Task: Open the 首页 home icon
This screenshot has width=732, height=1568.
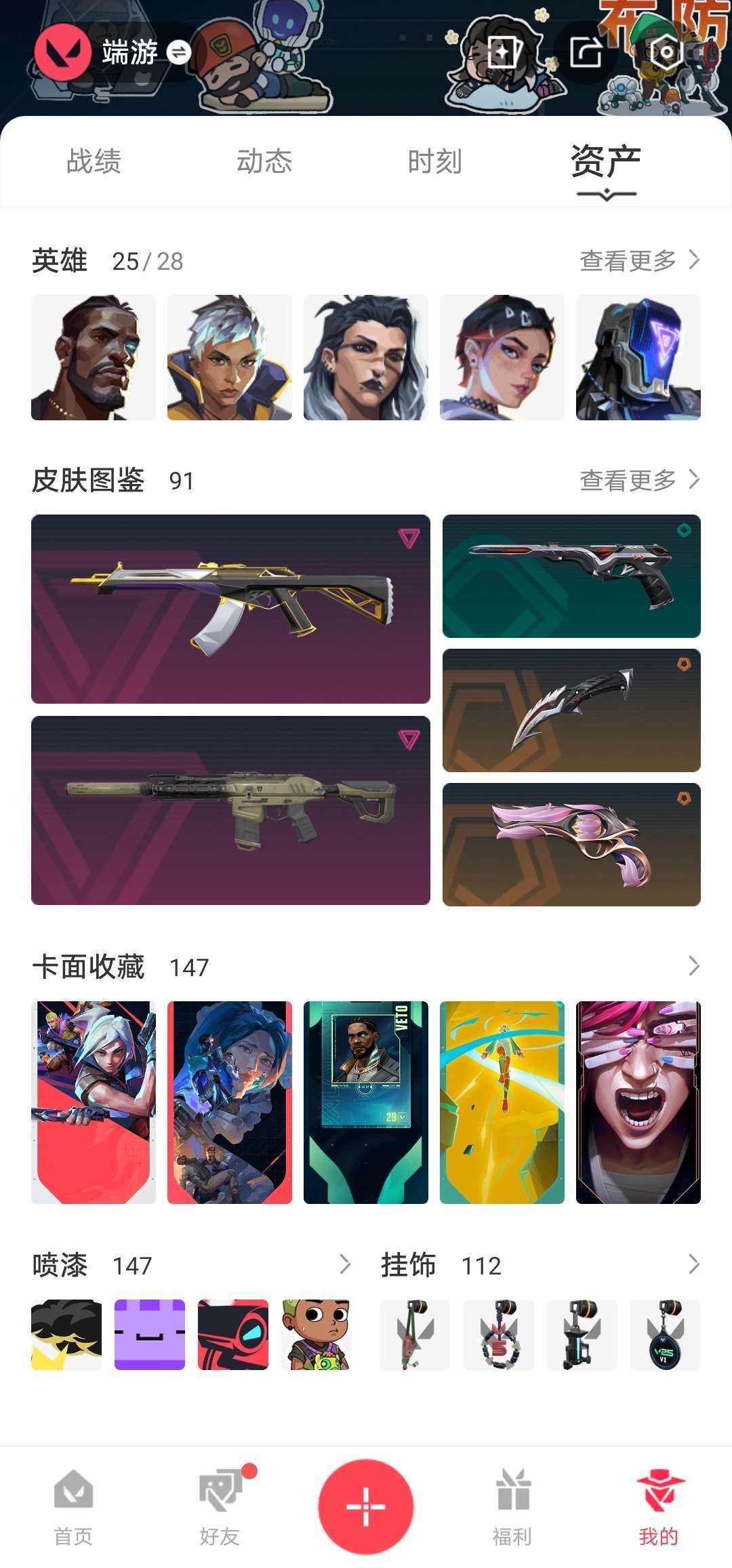Action: 73,1501
